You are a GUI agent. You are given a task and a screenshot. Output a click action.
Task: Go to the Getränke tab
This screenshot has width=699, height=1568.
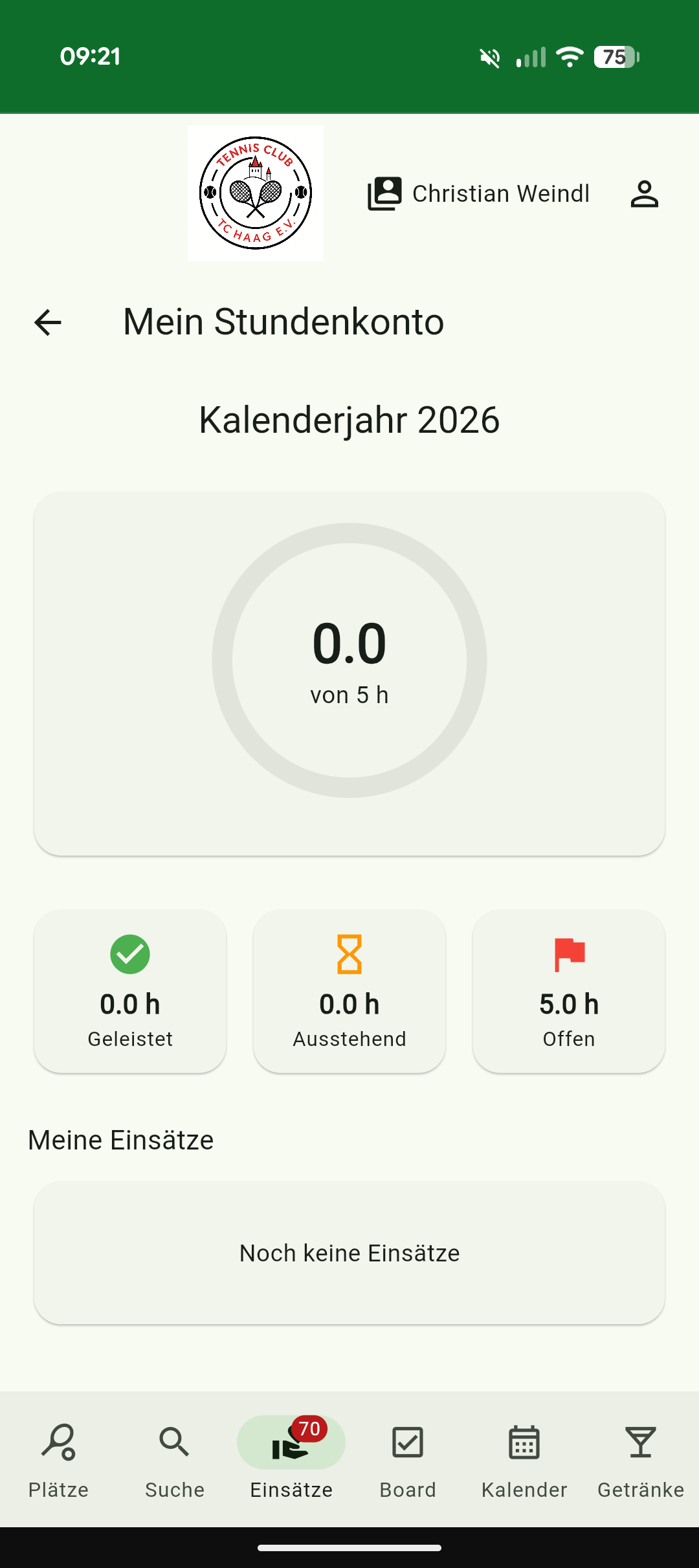click(x=641, y=1459)
